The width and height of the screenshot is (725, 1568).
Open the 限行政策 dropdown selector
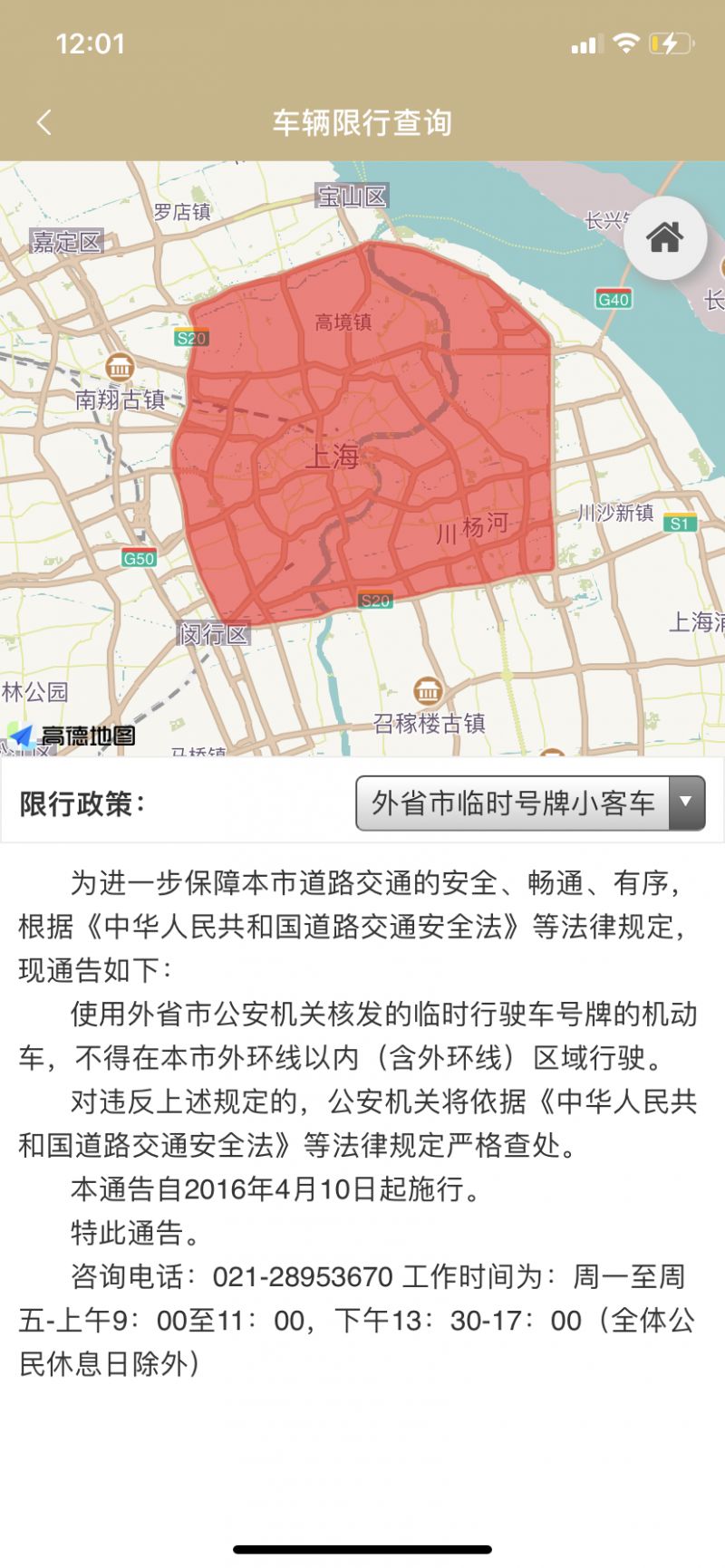[x=530, y=803]
